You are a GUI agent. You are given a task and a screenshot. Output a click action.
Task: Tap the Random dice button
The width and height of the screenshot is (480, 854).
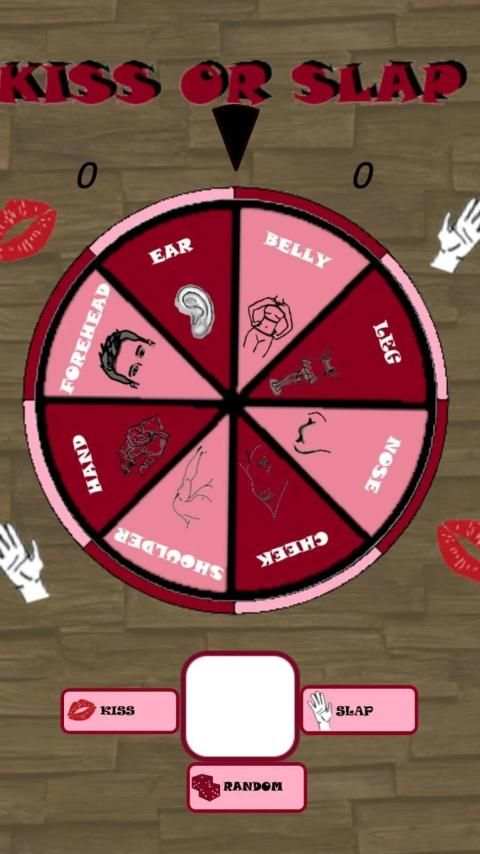247,787
